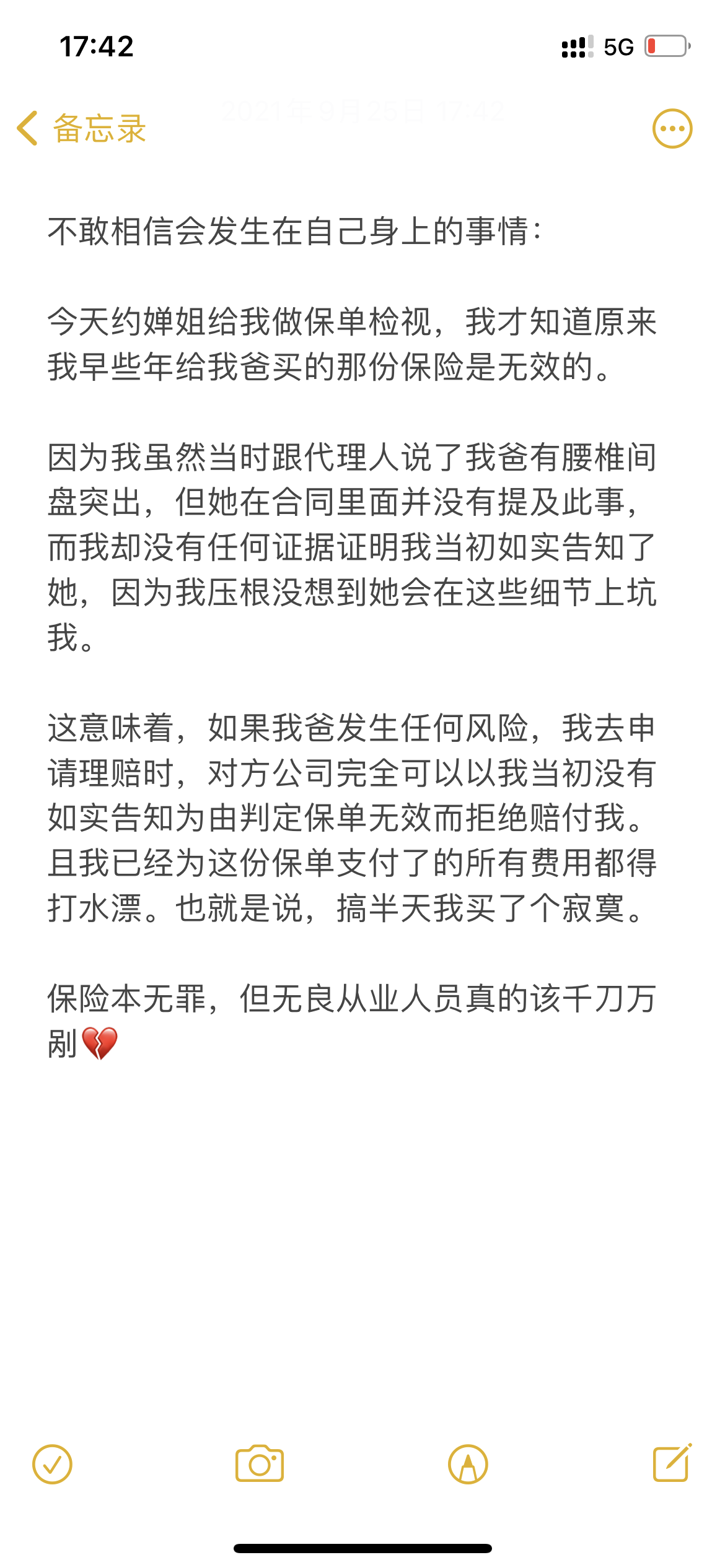The image size is (725, 1568).
Task: Open the camera to attach photo
Action: 259,1465
